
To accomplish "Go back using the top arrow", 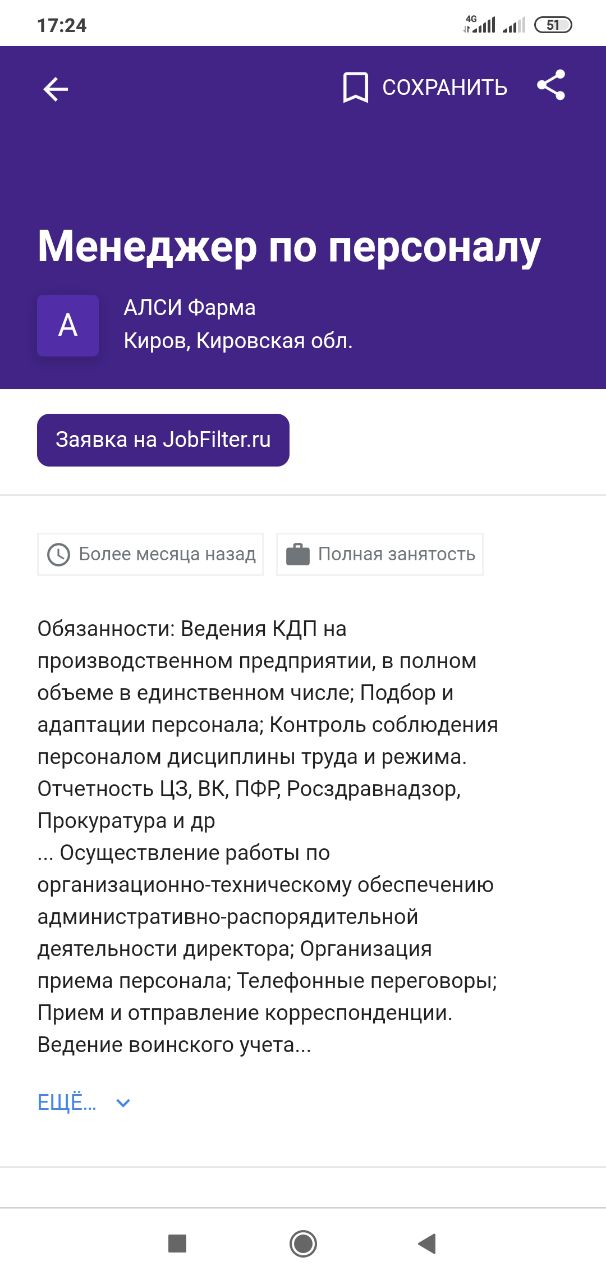I will tap(55, 89).
